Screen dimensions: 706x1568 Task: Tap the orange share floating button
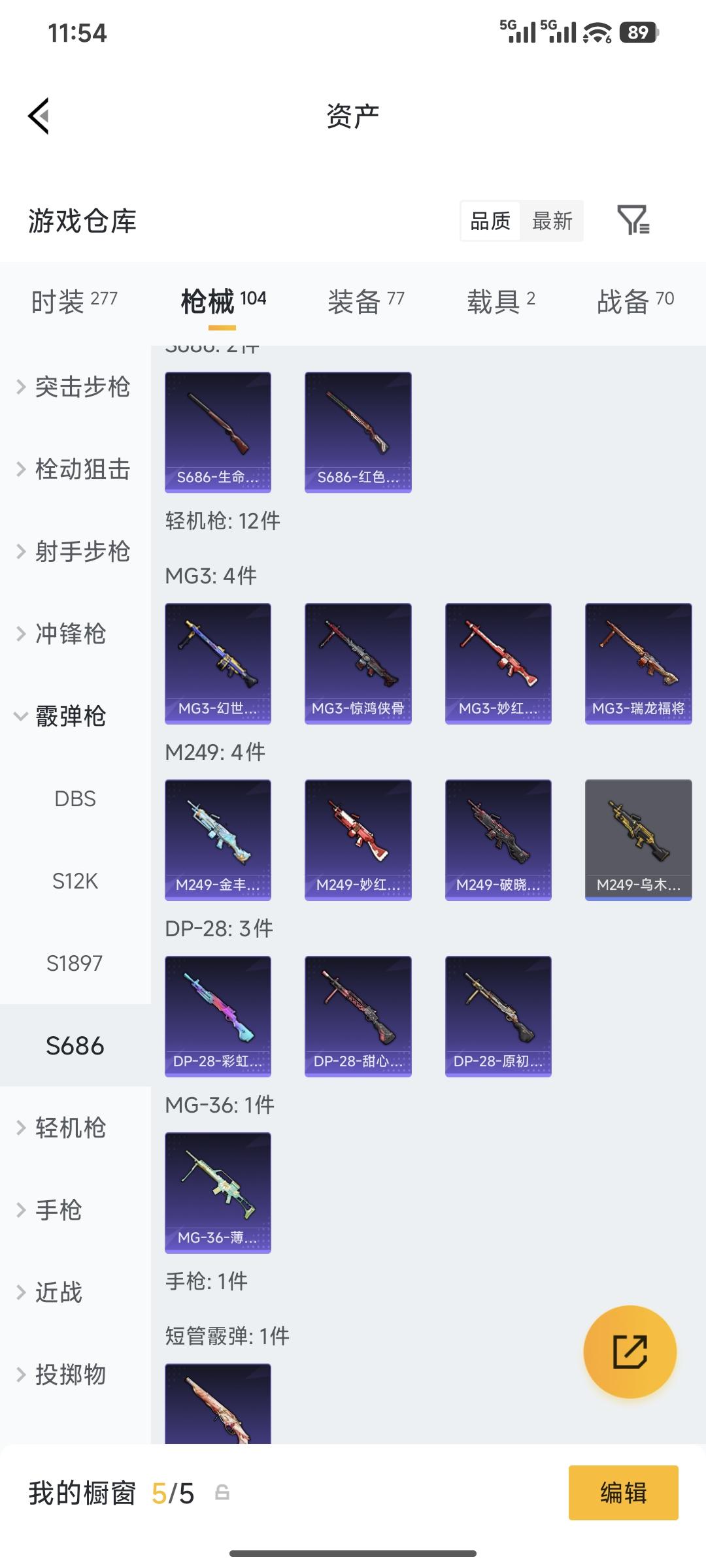point(630,1351)
